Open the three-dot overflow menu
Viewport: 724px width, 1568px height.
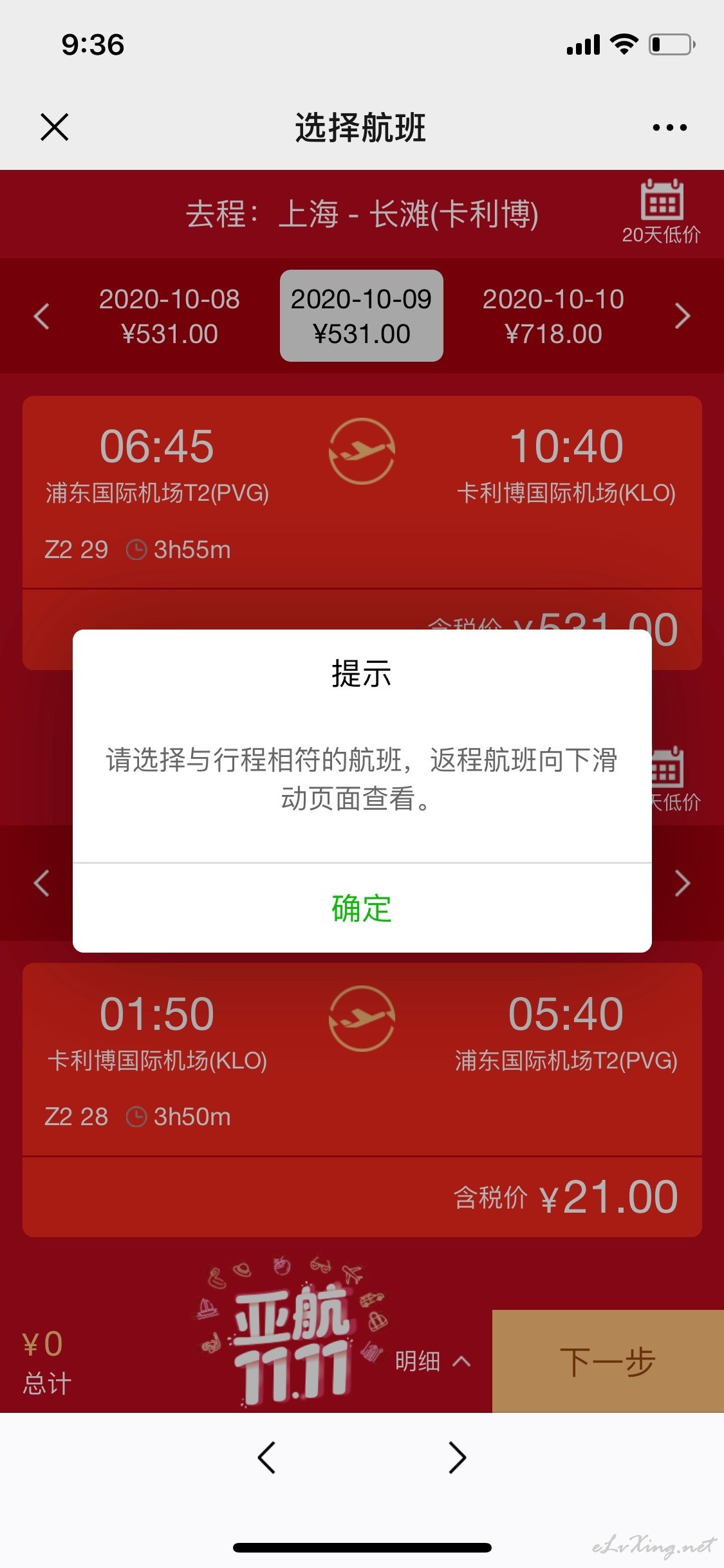click(669, 127)
